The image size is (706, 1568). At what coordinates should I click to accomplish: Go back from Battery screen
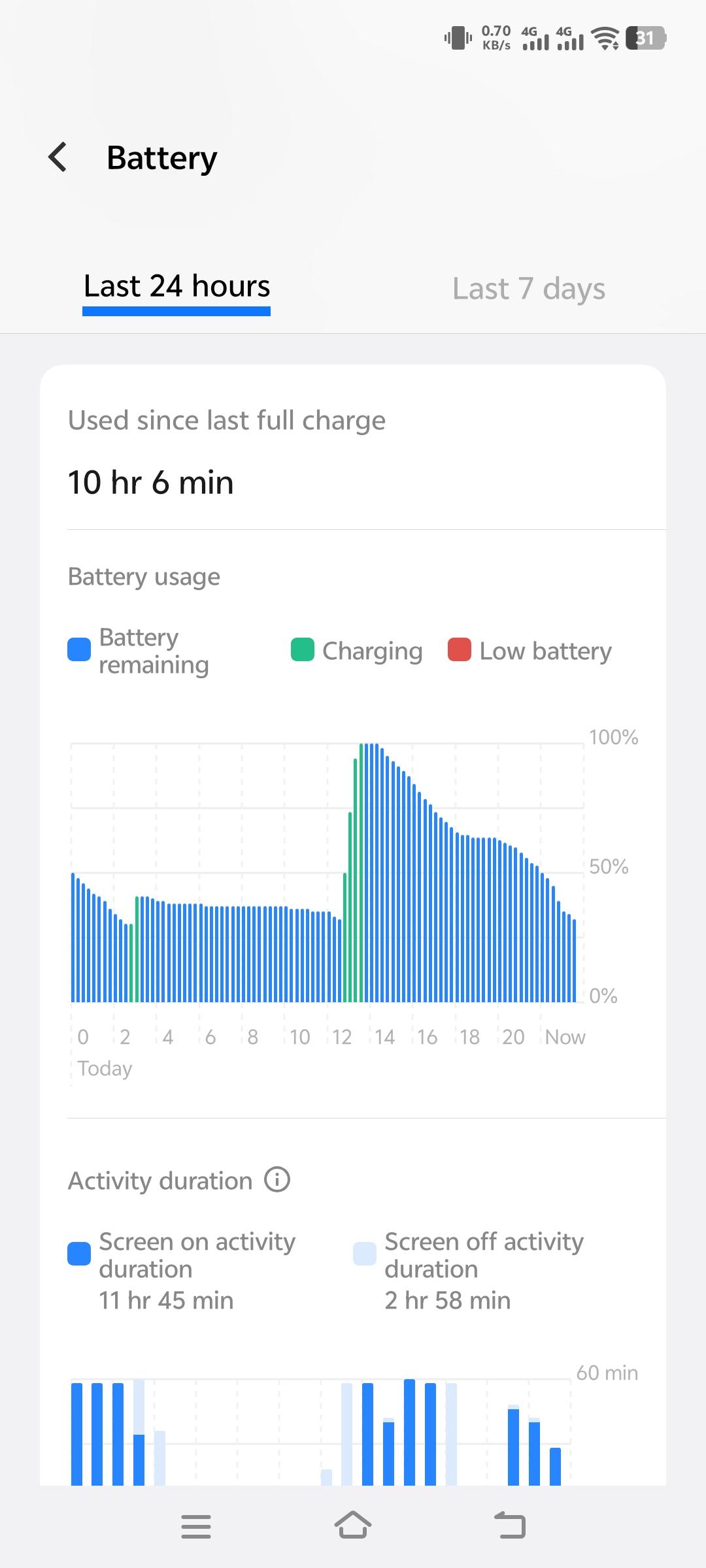[x=58, y=157]
